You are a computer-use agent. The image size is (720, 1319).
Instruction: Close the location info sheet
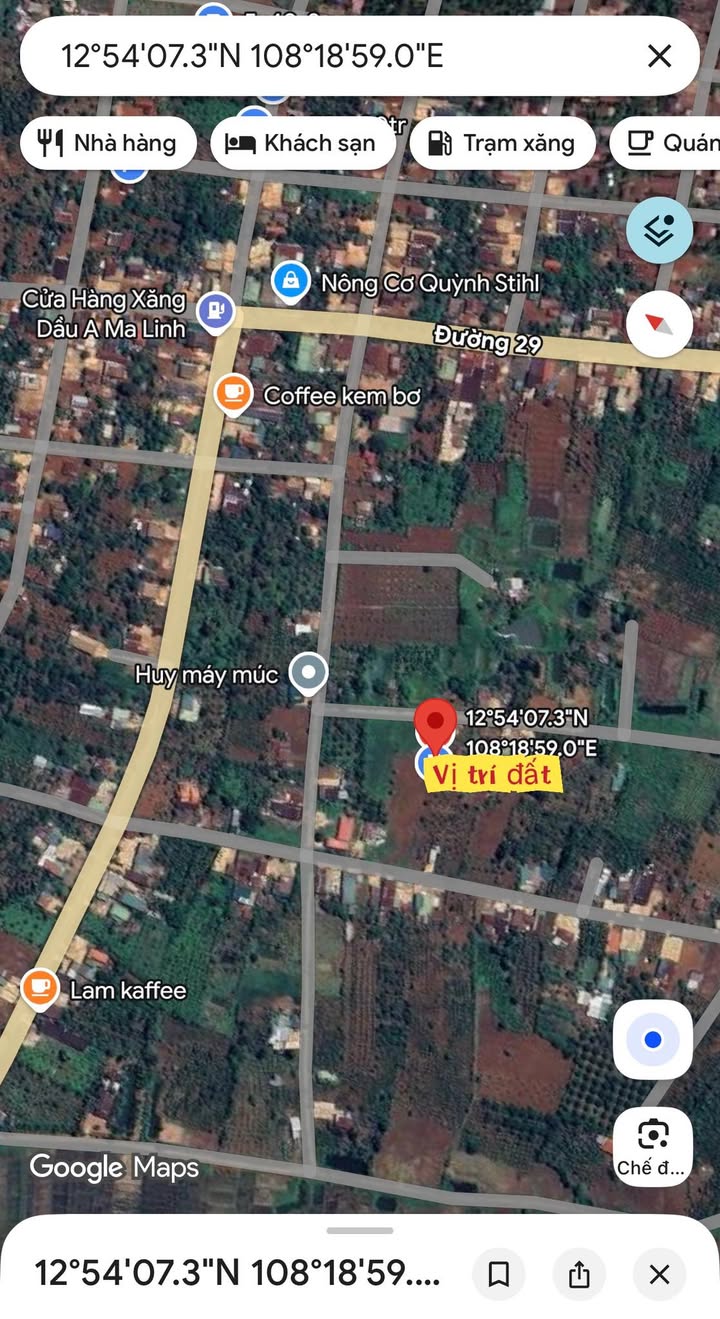click(x=659, y=1274)
